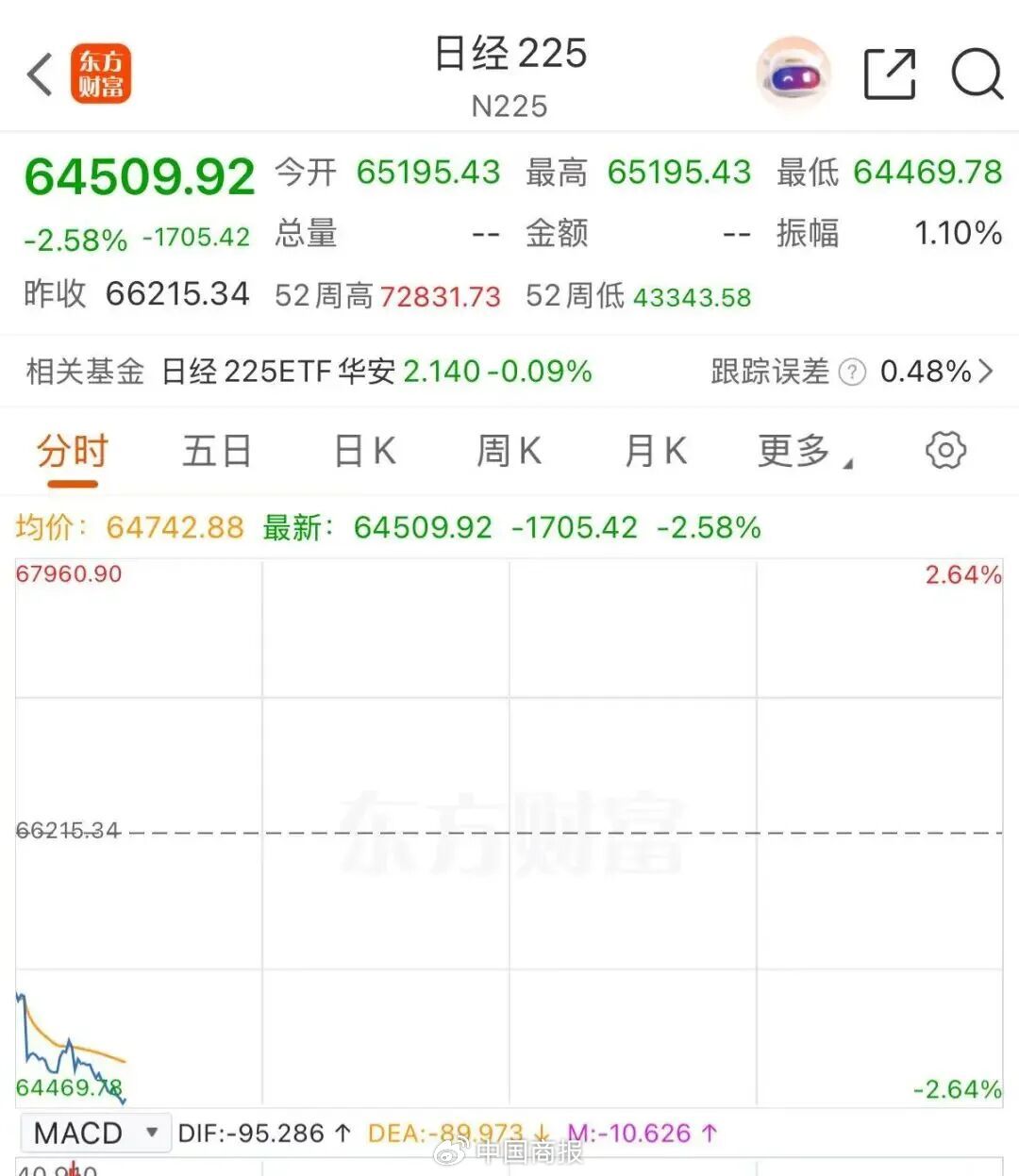Open chart settings gear

click(945, 451)
